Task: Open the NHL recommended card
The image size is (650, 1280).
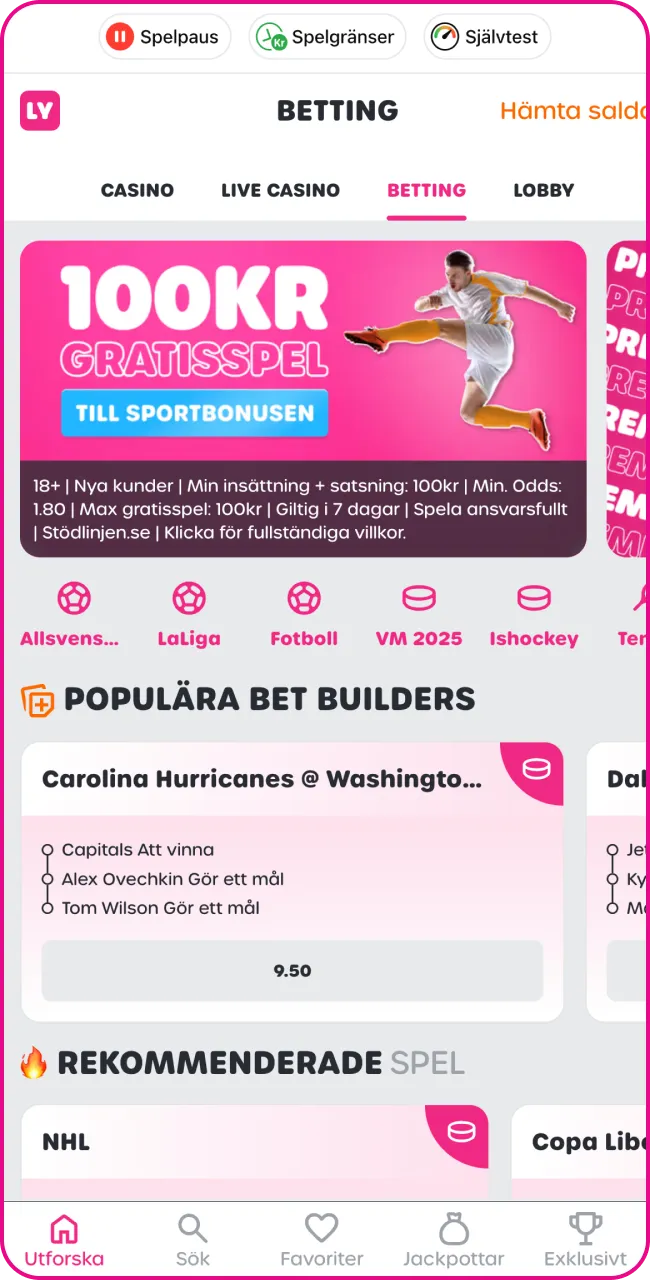Action: pos(255,1152)
